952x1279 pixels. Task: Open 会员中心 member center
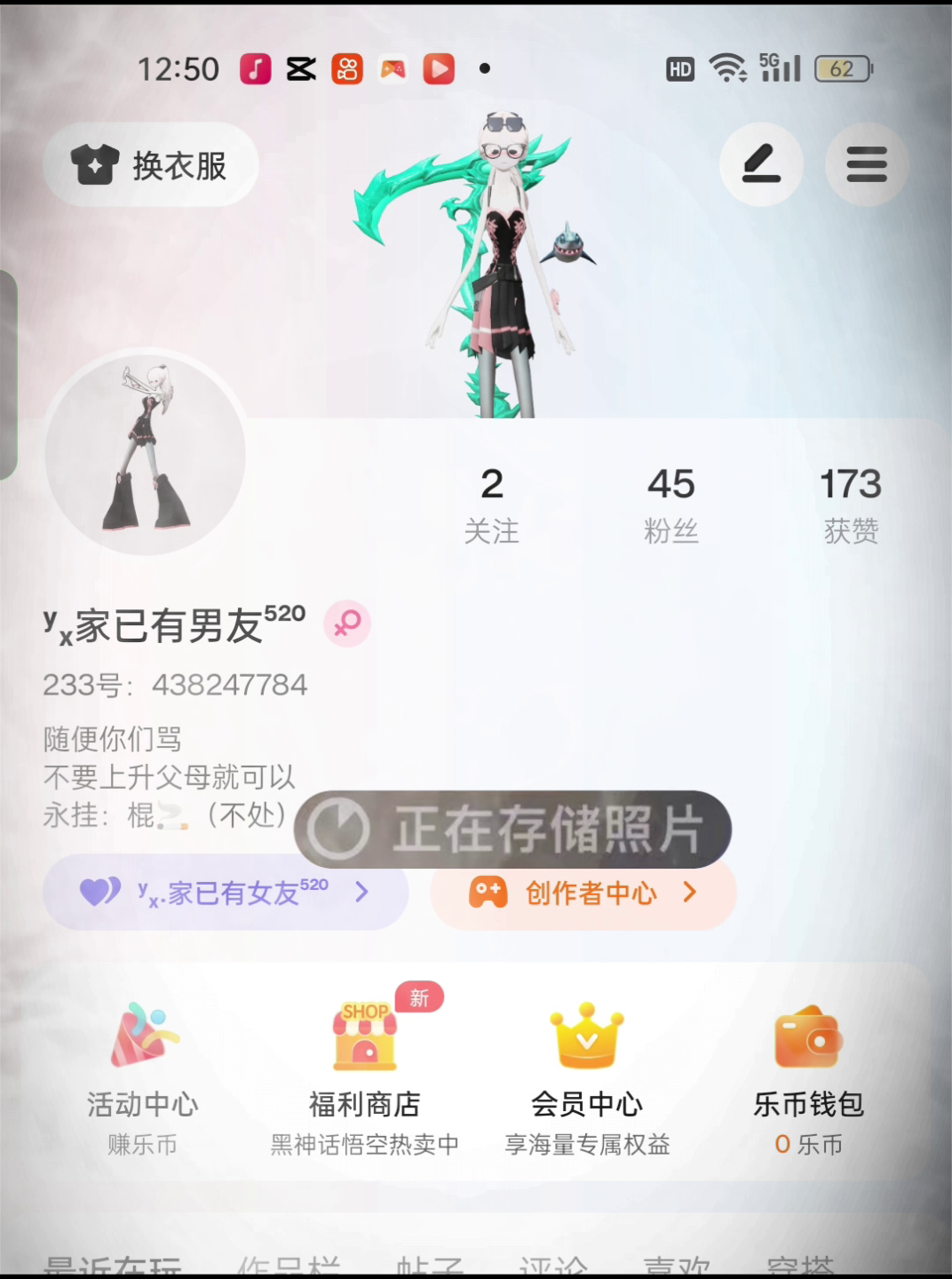[x=586, y=1076]
